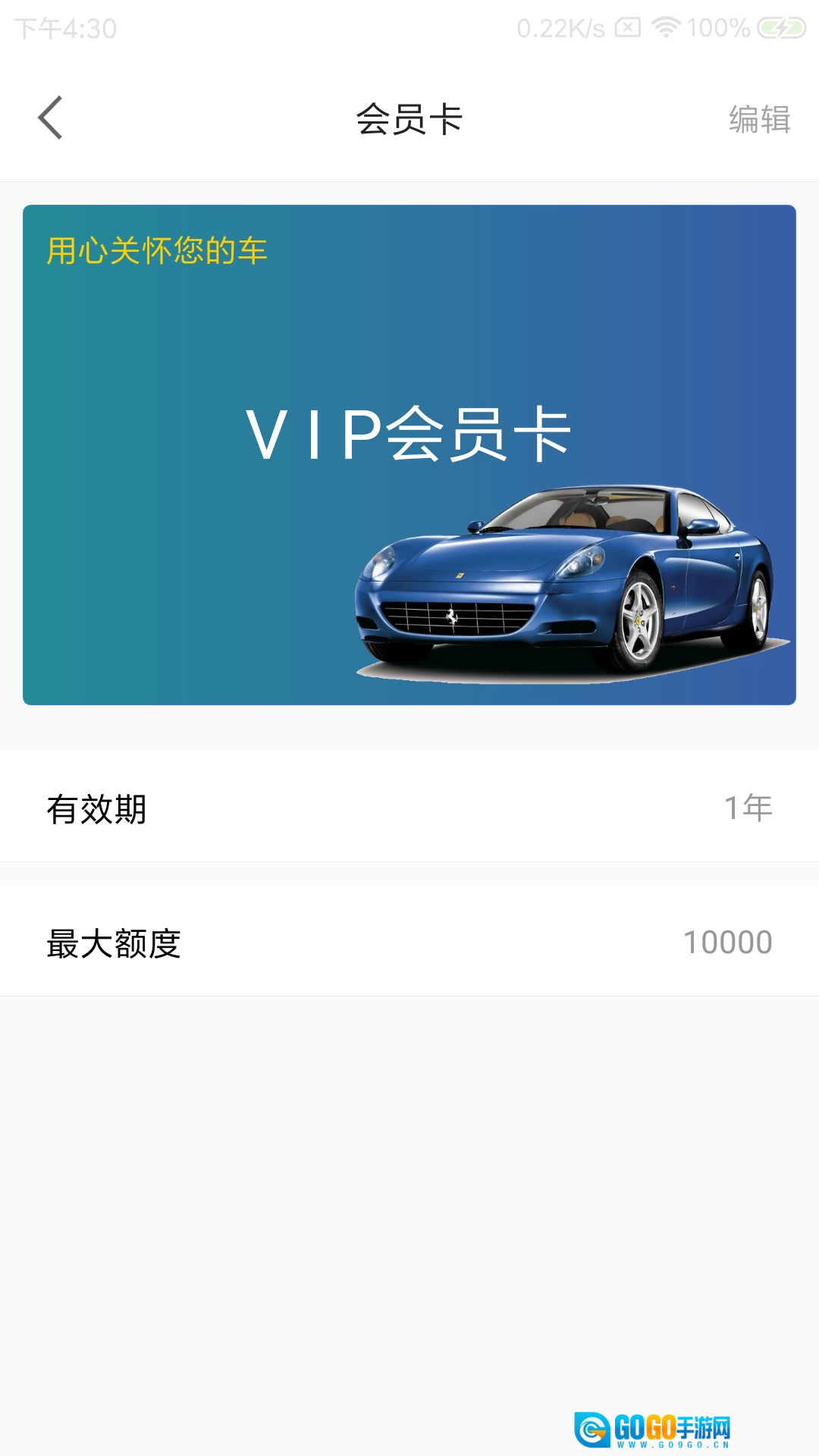
Task: Open the 最大额度 limit row
Action: 409,942
